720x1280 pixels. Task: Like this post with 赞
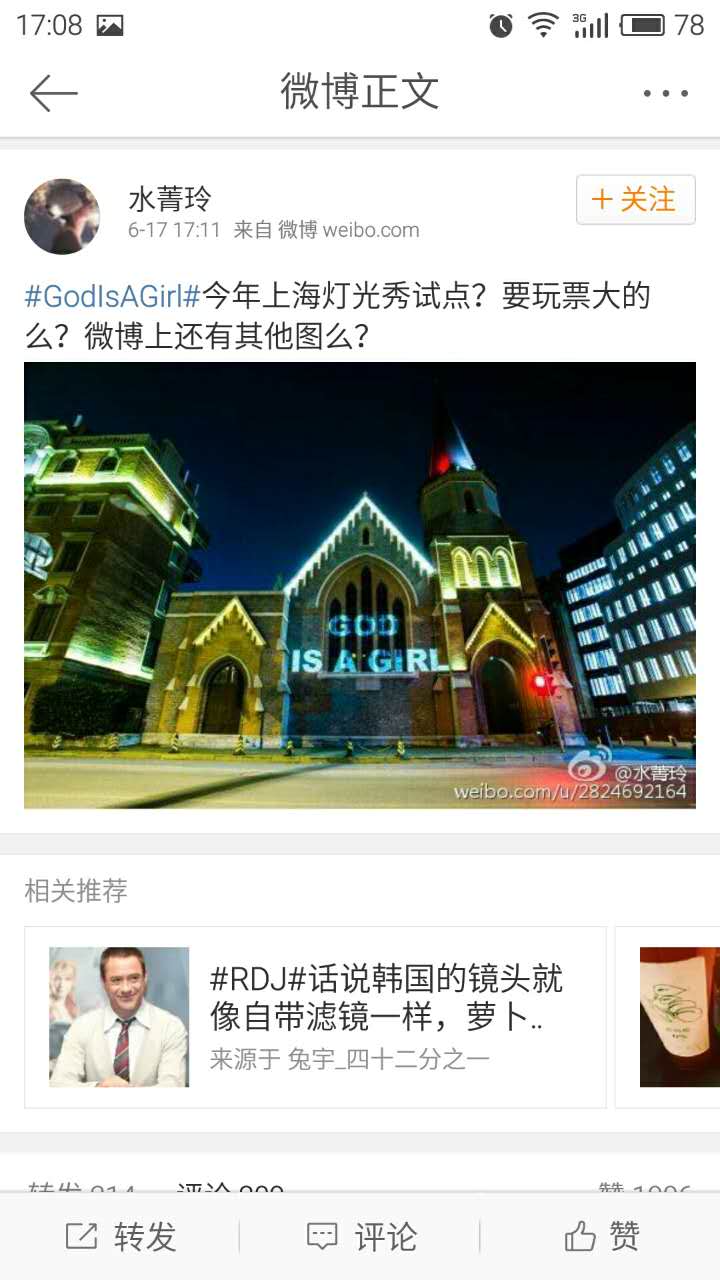(600, 1237)
